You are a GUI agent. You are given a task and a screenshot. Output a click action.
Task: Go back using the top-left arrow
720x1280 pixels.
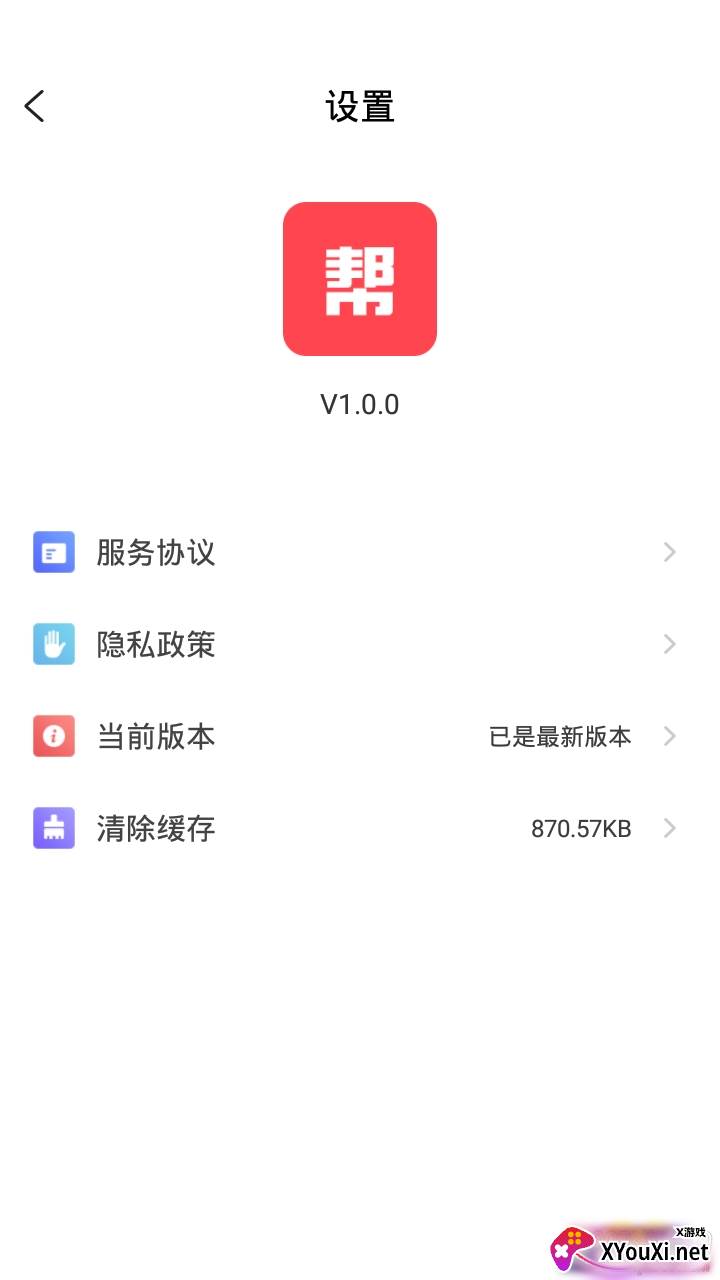click(x=35, y=106)
